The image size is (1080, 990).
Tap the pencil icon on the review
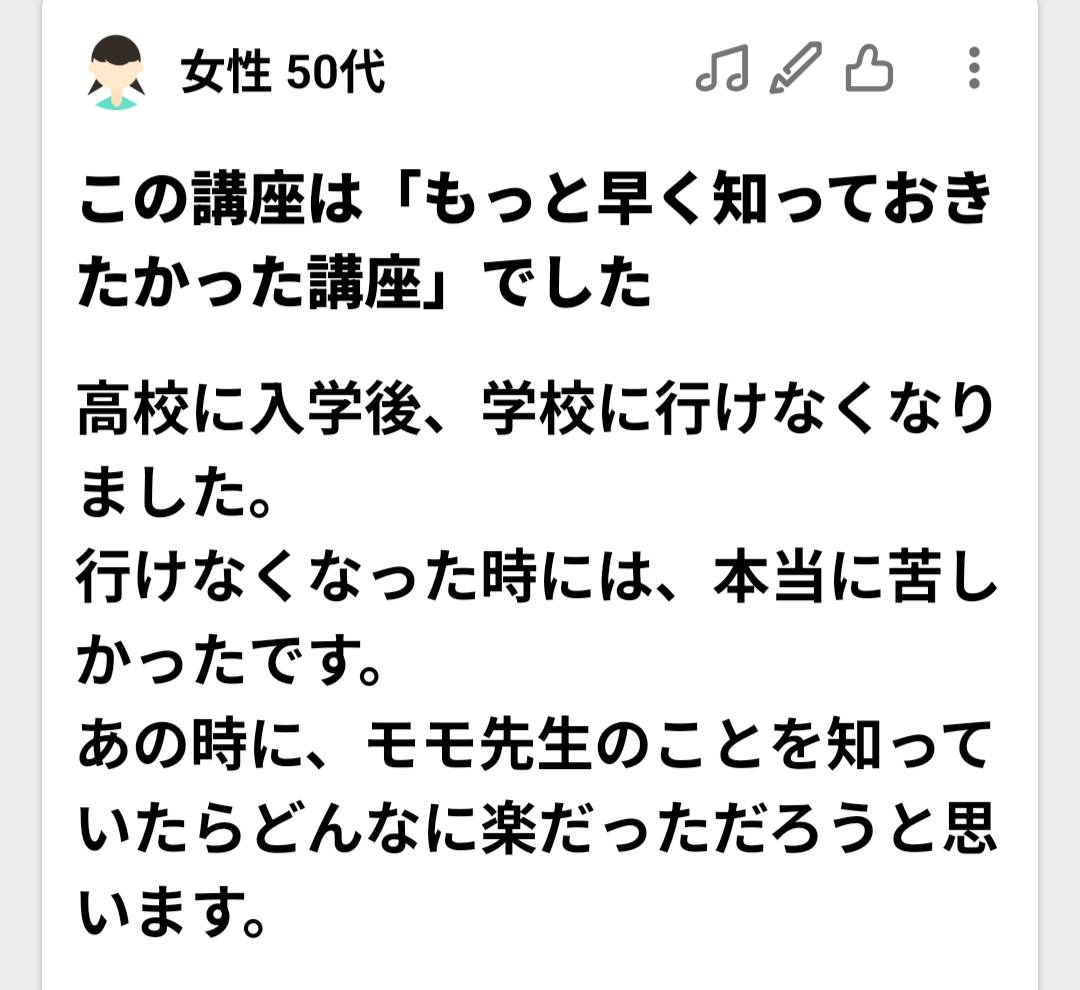(x=795, y=69)
